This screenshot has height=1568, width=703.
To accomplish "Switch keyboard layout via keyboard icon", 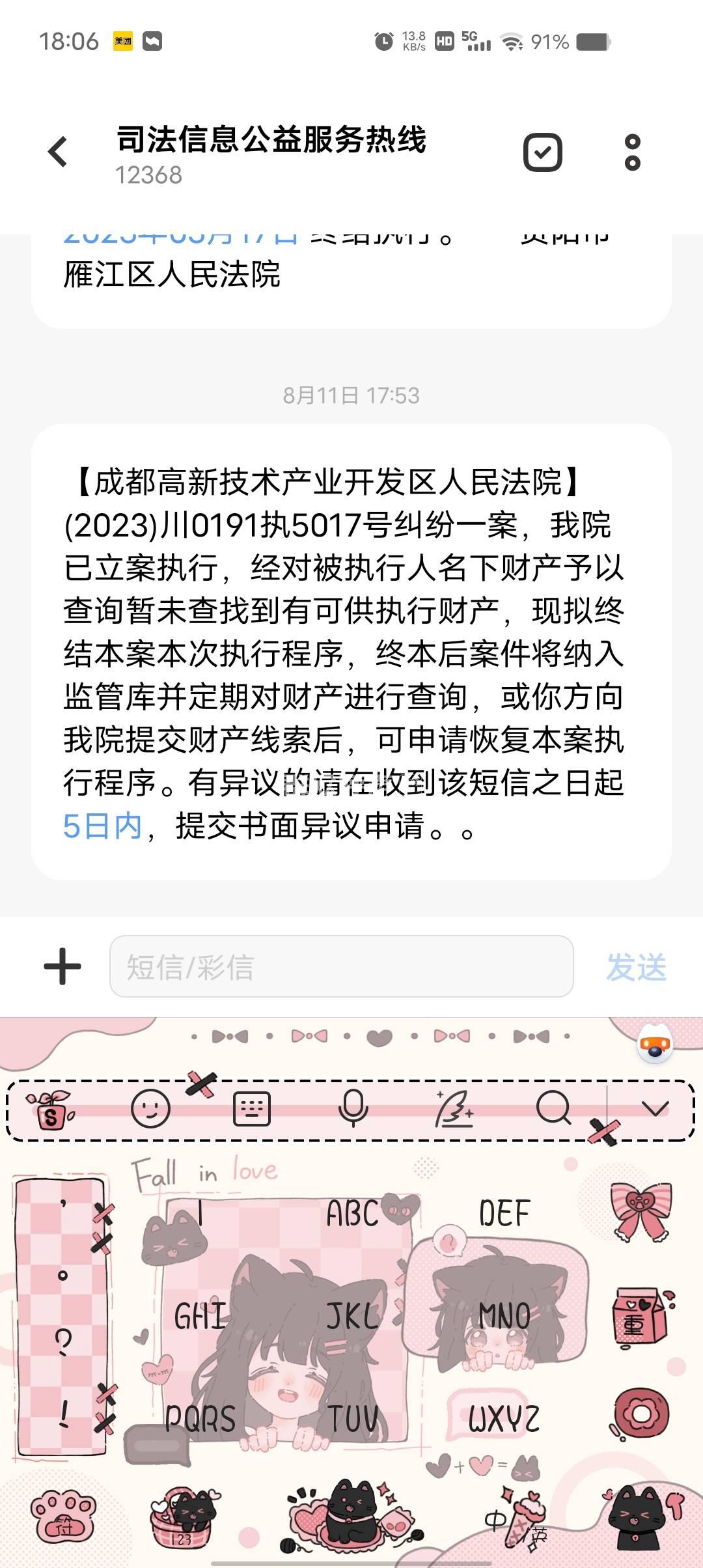I will pyautogui.click(x=251, y=1108).
